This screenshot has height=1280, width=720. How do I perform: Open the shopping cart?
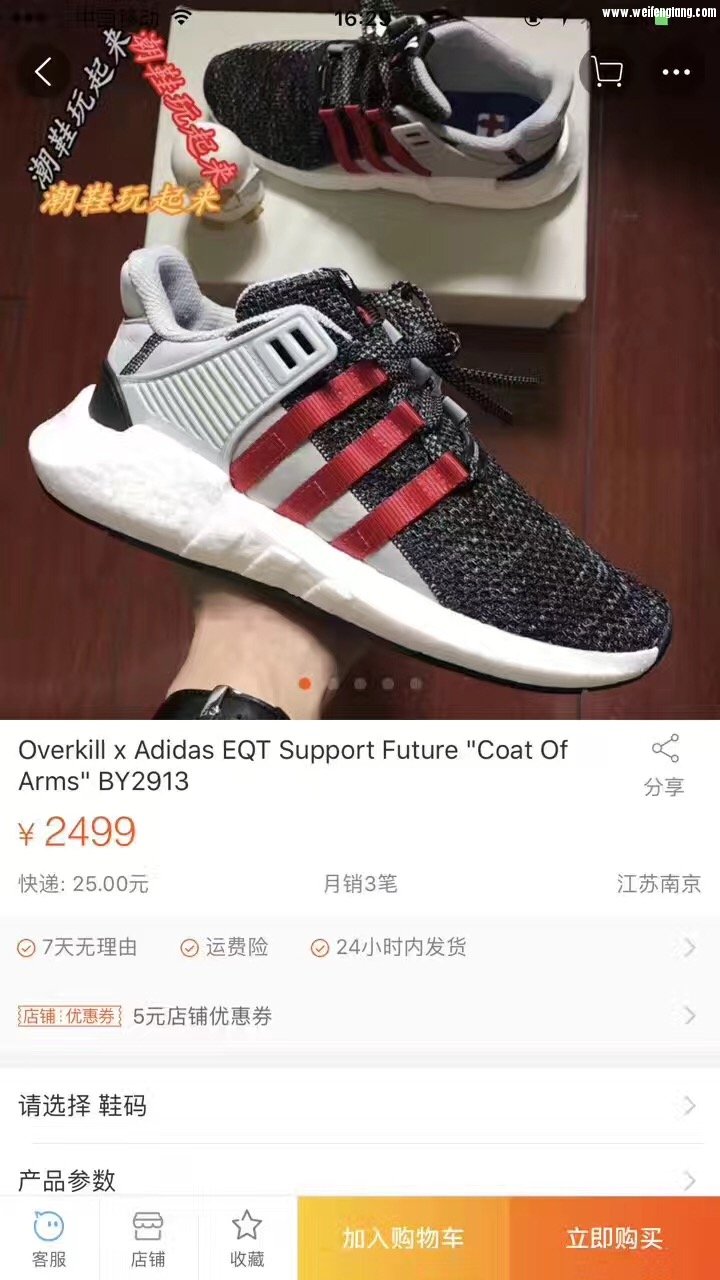607,72
